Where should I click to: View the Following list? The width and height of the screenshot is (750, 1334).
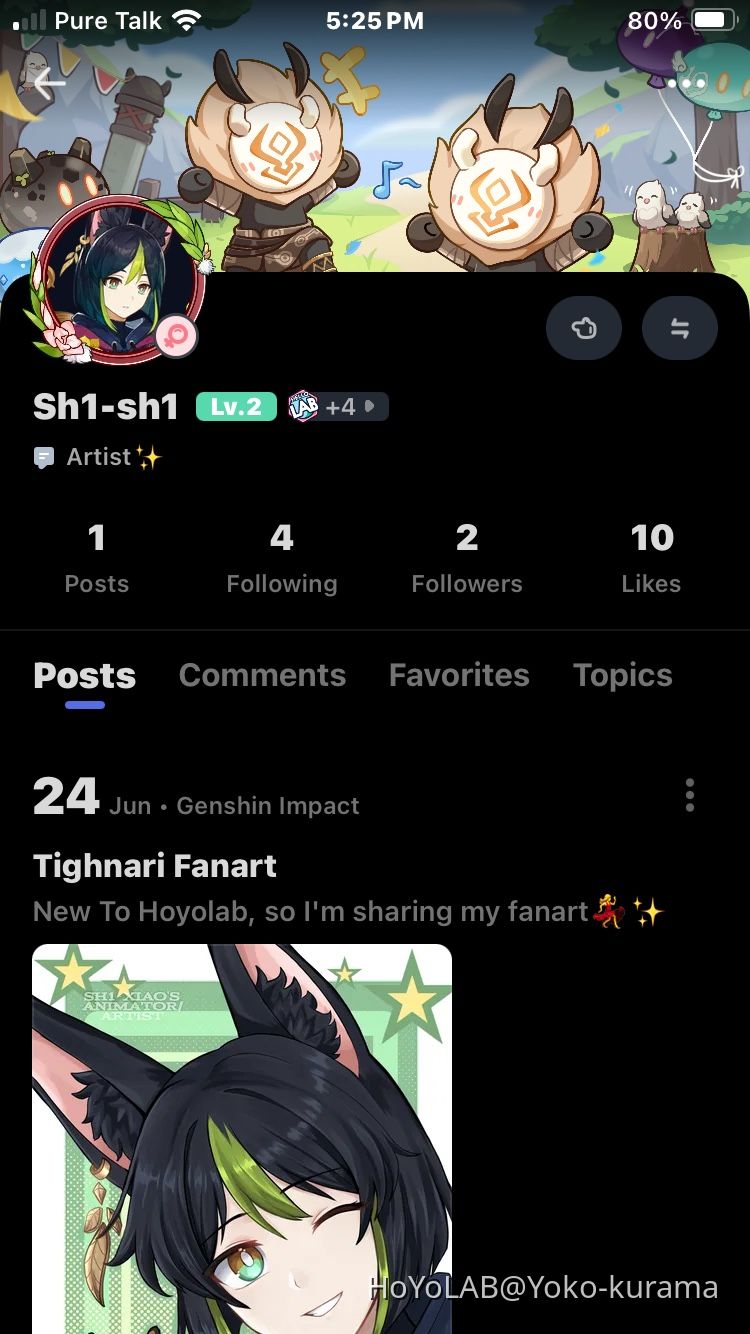pos(282,558)
